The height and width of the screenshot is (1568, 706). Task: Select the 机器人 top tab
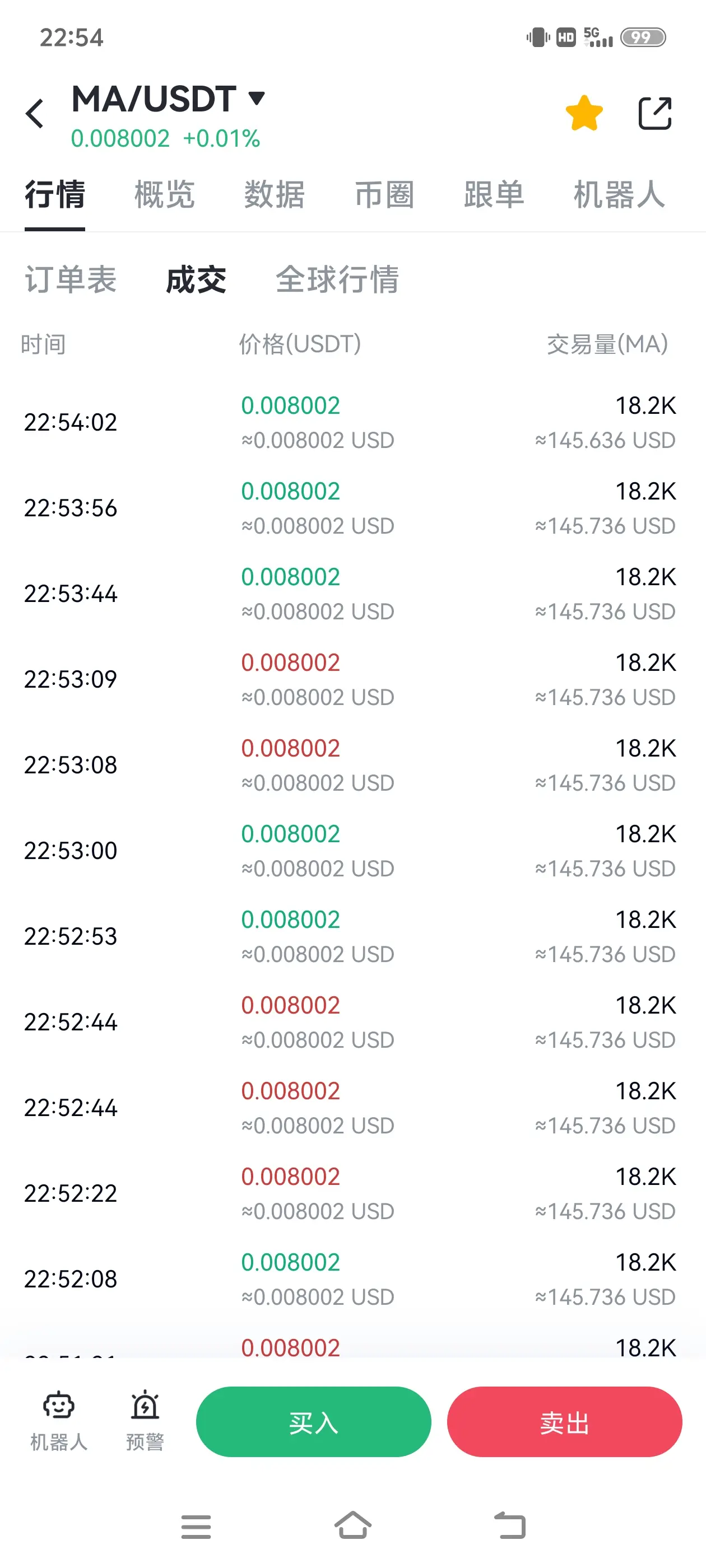click(x=619, y=195)
